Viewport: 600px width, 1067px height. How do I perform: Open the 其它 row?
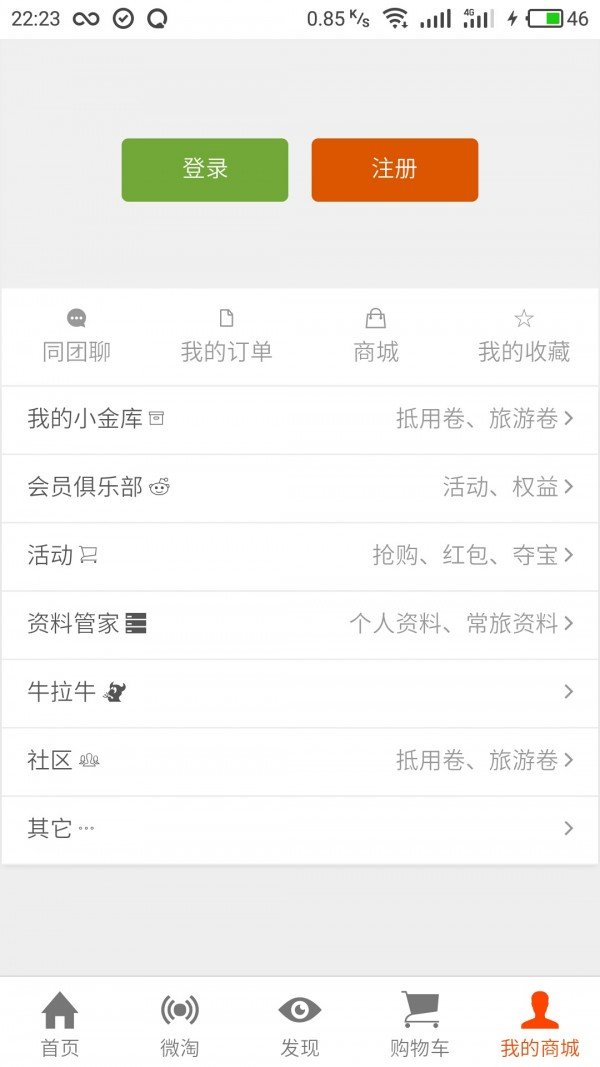point(300,829)
